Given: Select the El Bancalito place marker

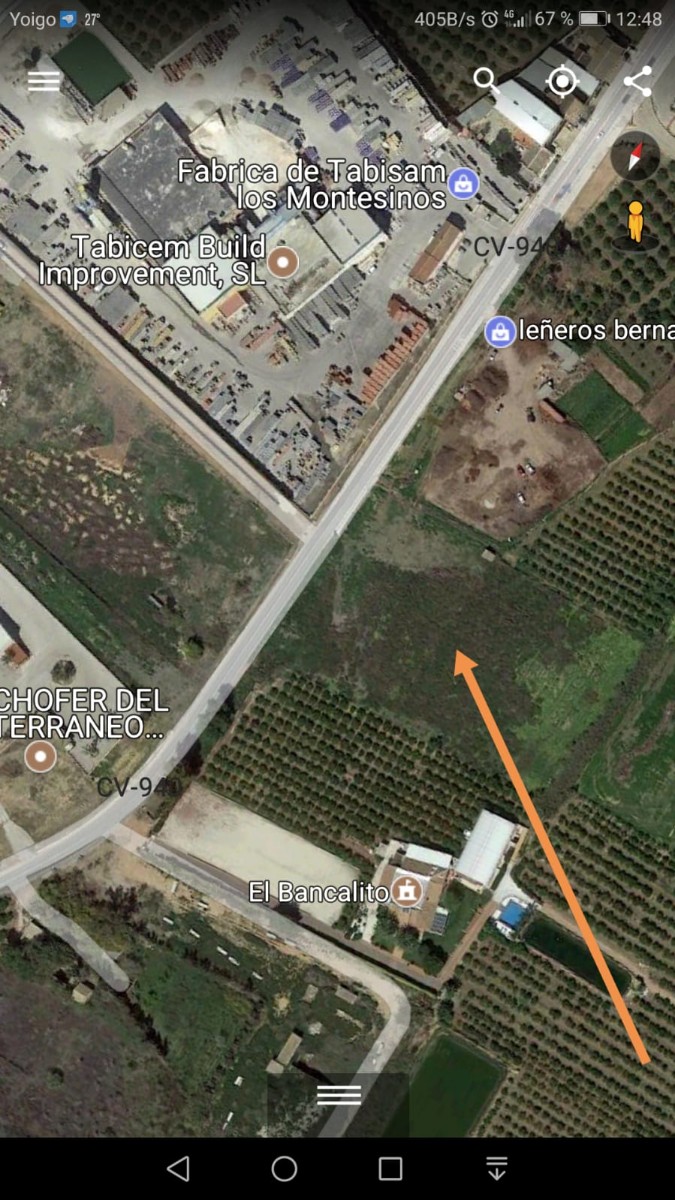Looking at the screenshot, I should click(407, 890).
